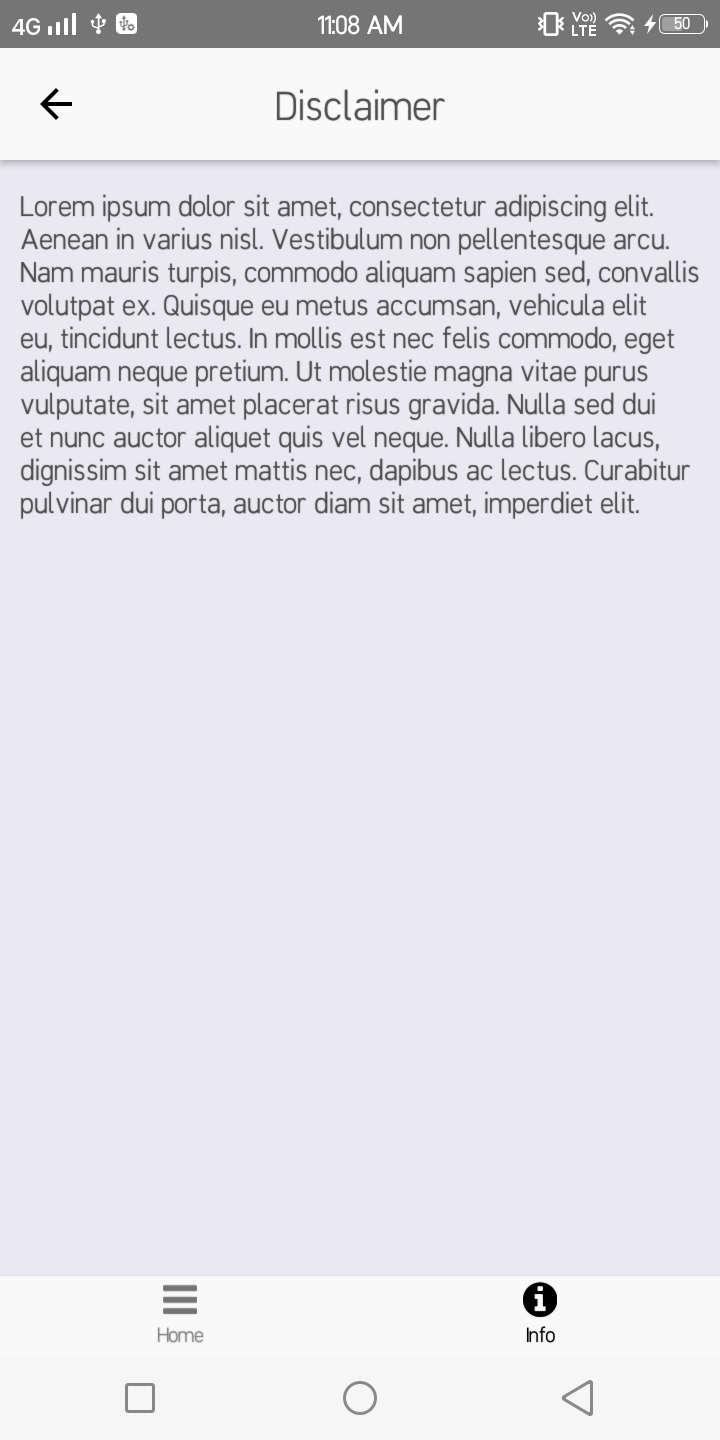Select the Info tab
The width and height of the screenshot is (720, 1440).
(540, 1314)
